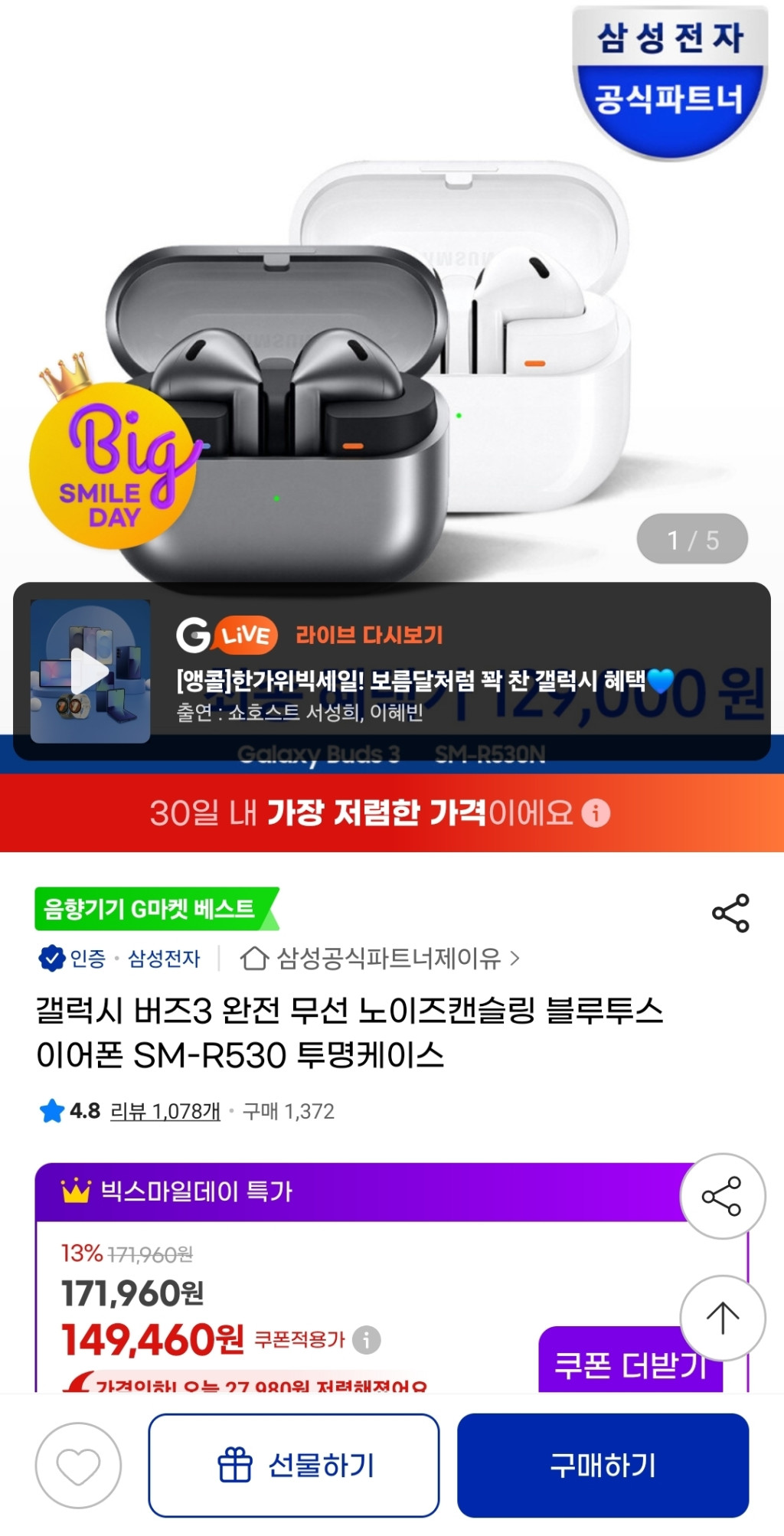The height and width of the screenshot is (1536, 784).
Task: Open the 음향기기 G마켓 베스트 badge
Action: [x=153, y=909]
